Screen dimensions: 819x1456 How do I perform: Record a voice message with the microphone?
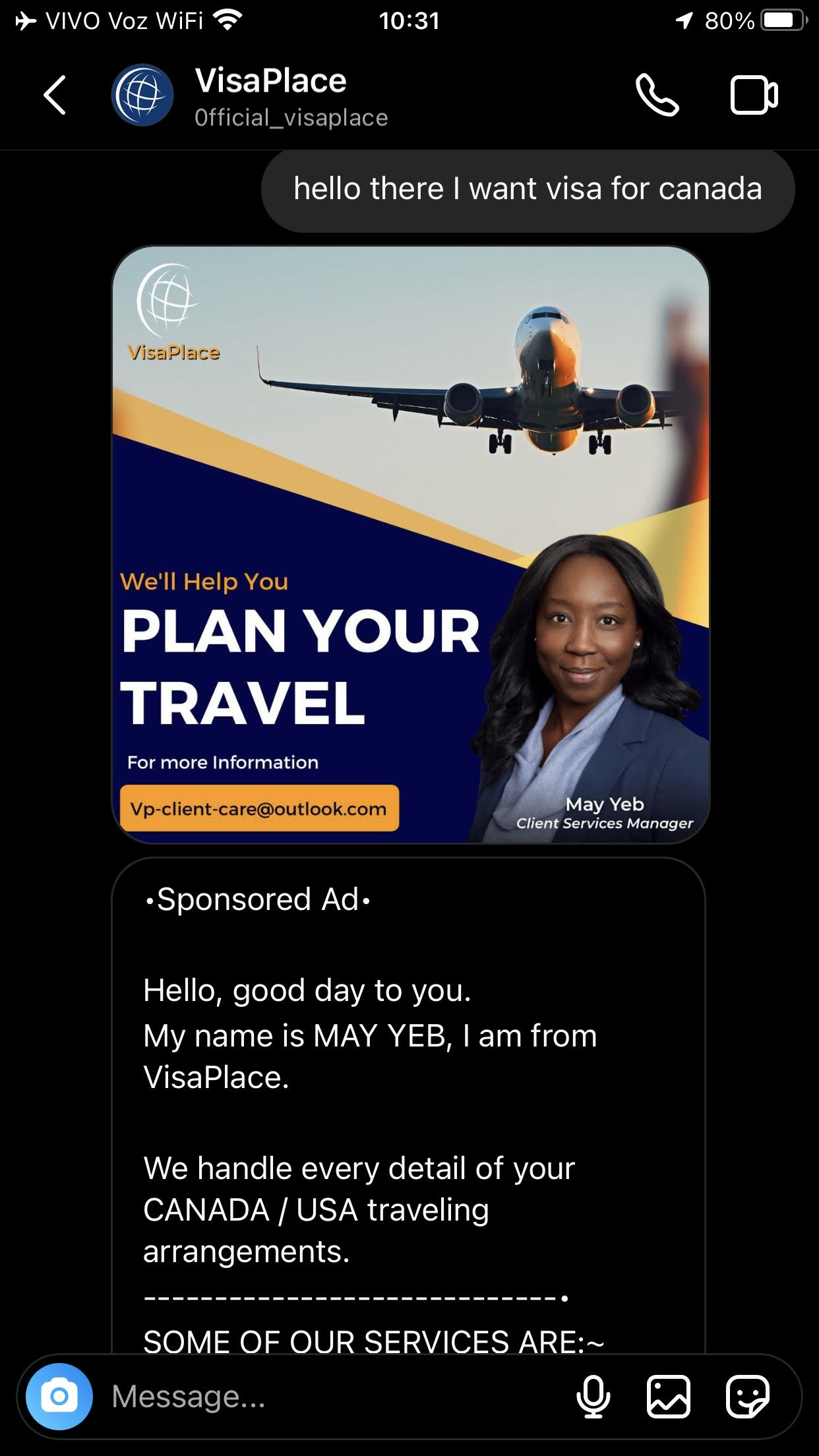click(593, 1396)
